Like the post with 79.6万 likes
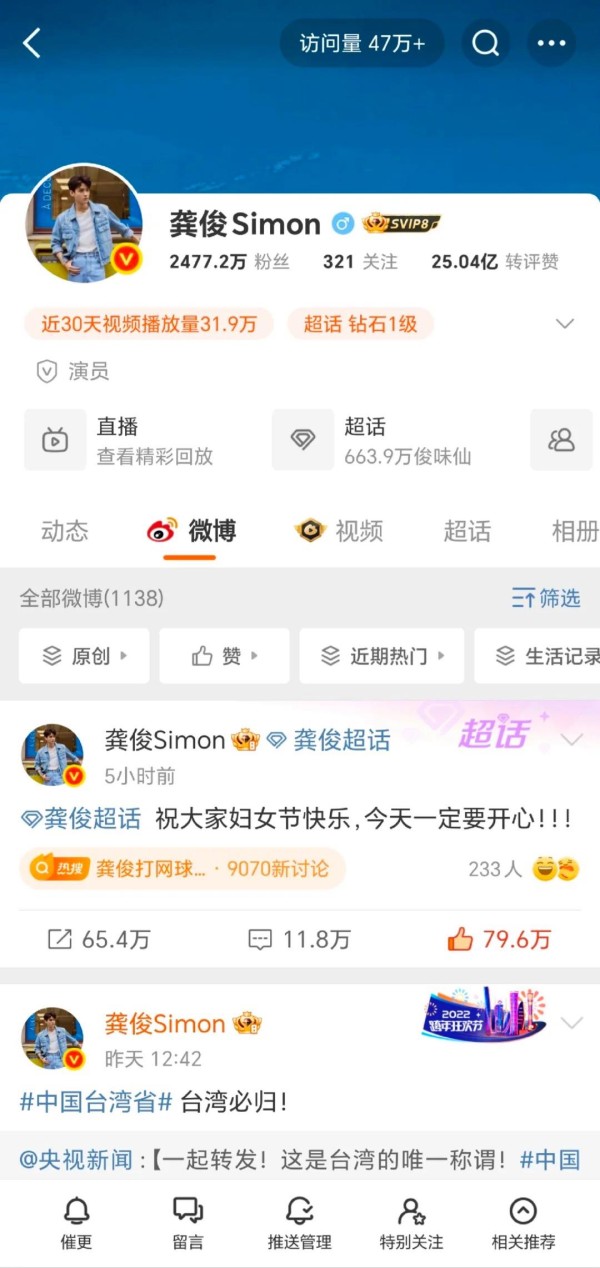 (499, 939)
